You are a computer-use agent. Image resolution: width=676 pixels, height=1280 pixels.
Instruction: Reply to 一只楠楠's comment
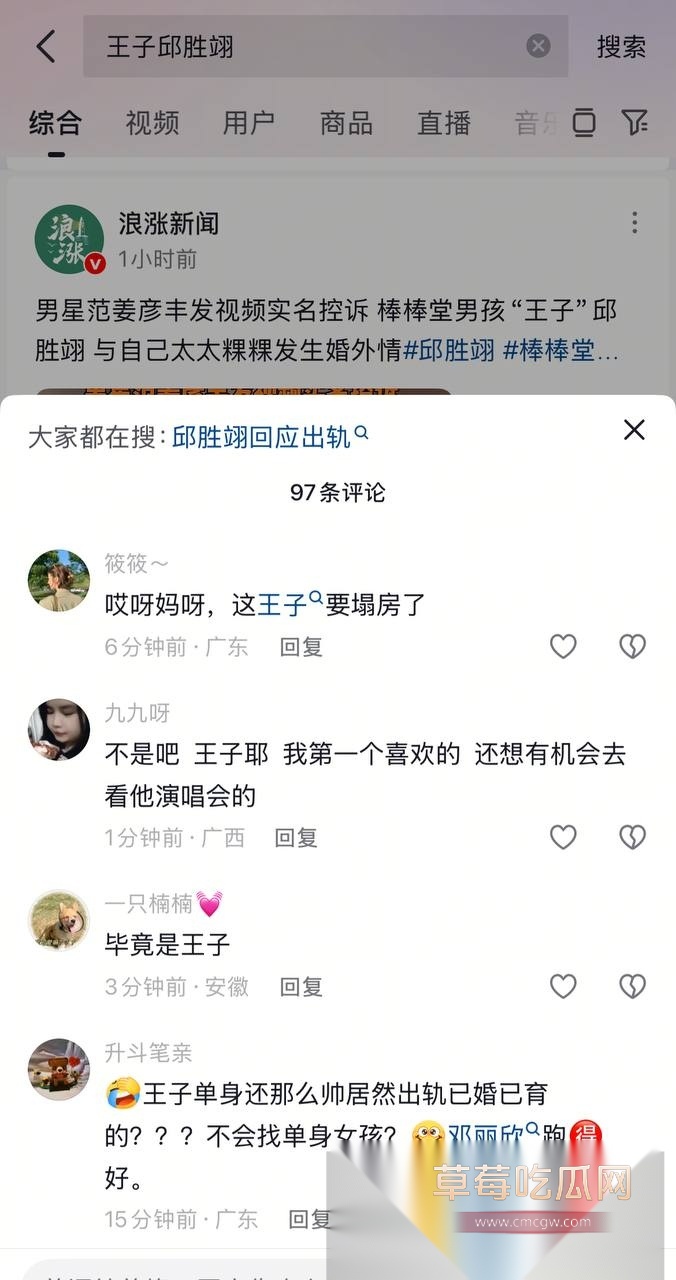click(x=301, y=987)
